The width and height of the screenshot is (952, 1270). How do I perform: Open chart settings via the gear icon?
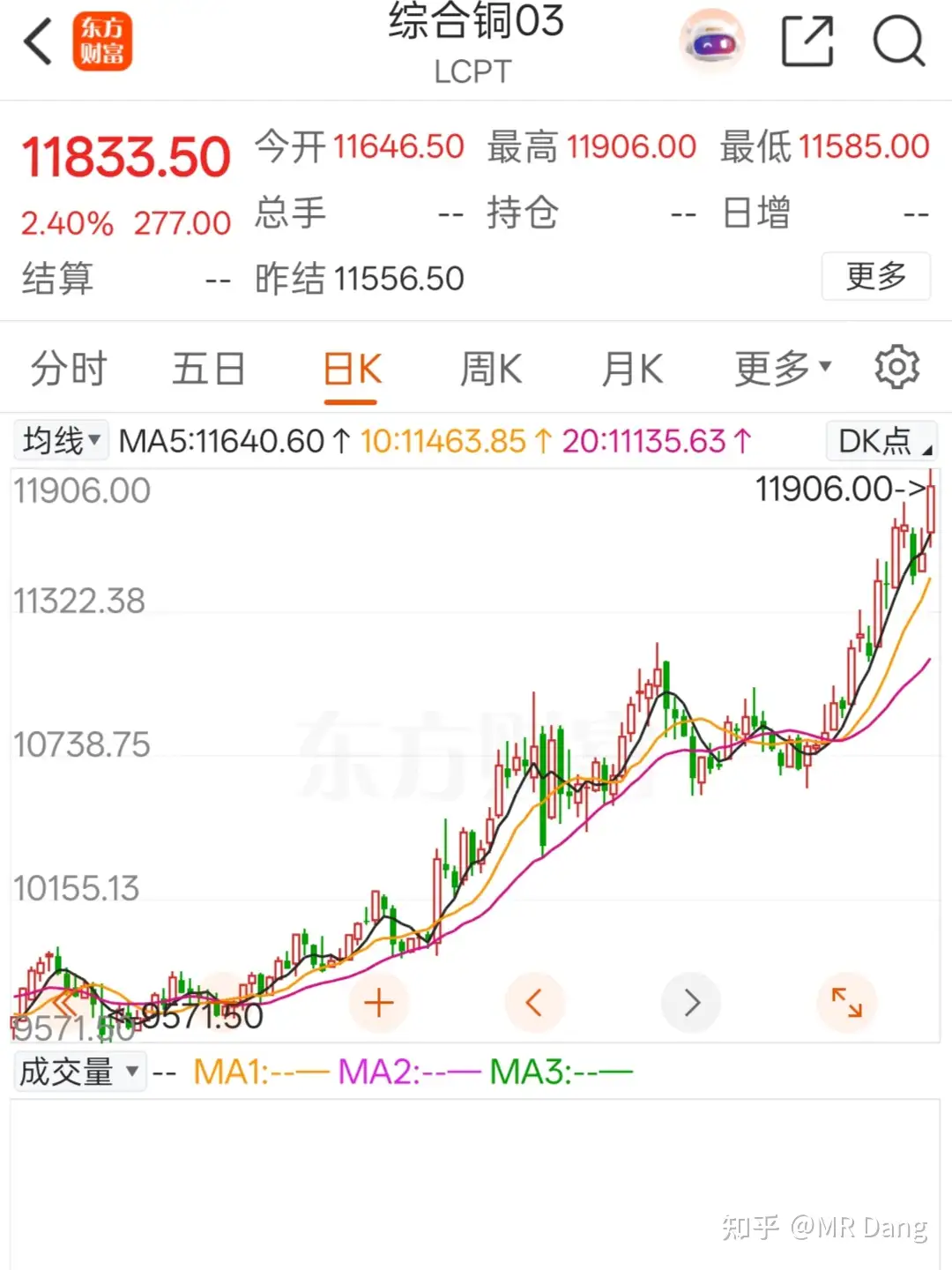point(896,368)
